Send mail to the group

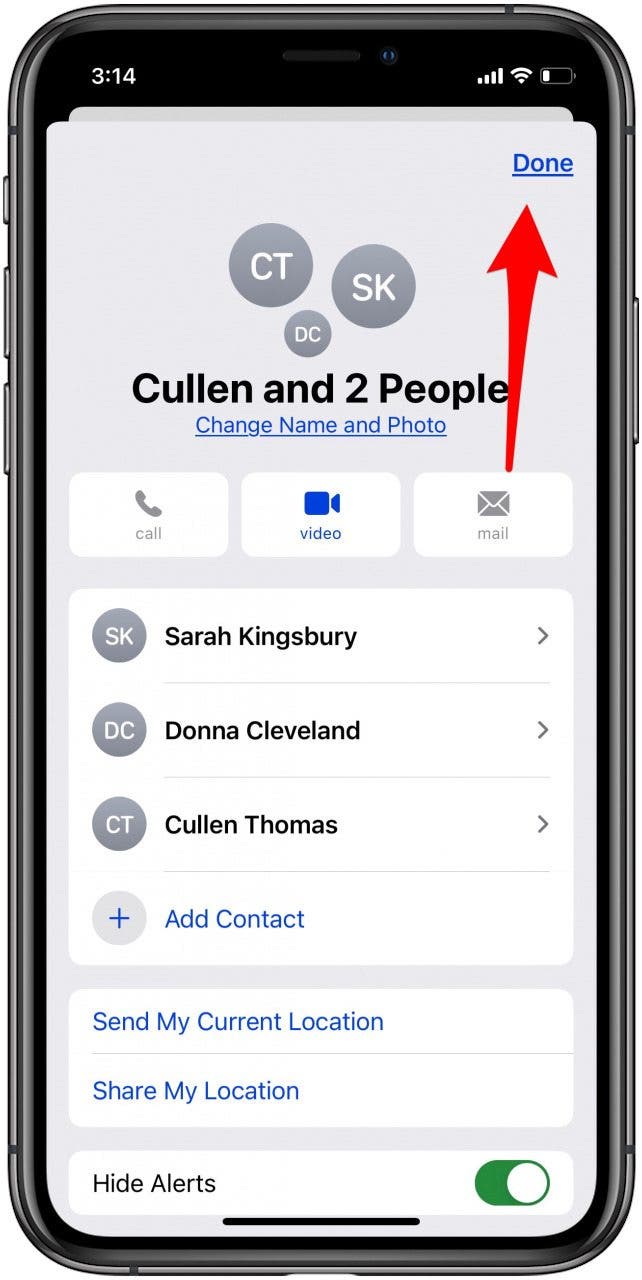[x=493, y=515]
